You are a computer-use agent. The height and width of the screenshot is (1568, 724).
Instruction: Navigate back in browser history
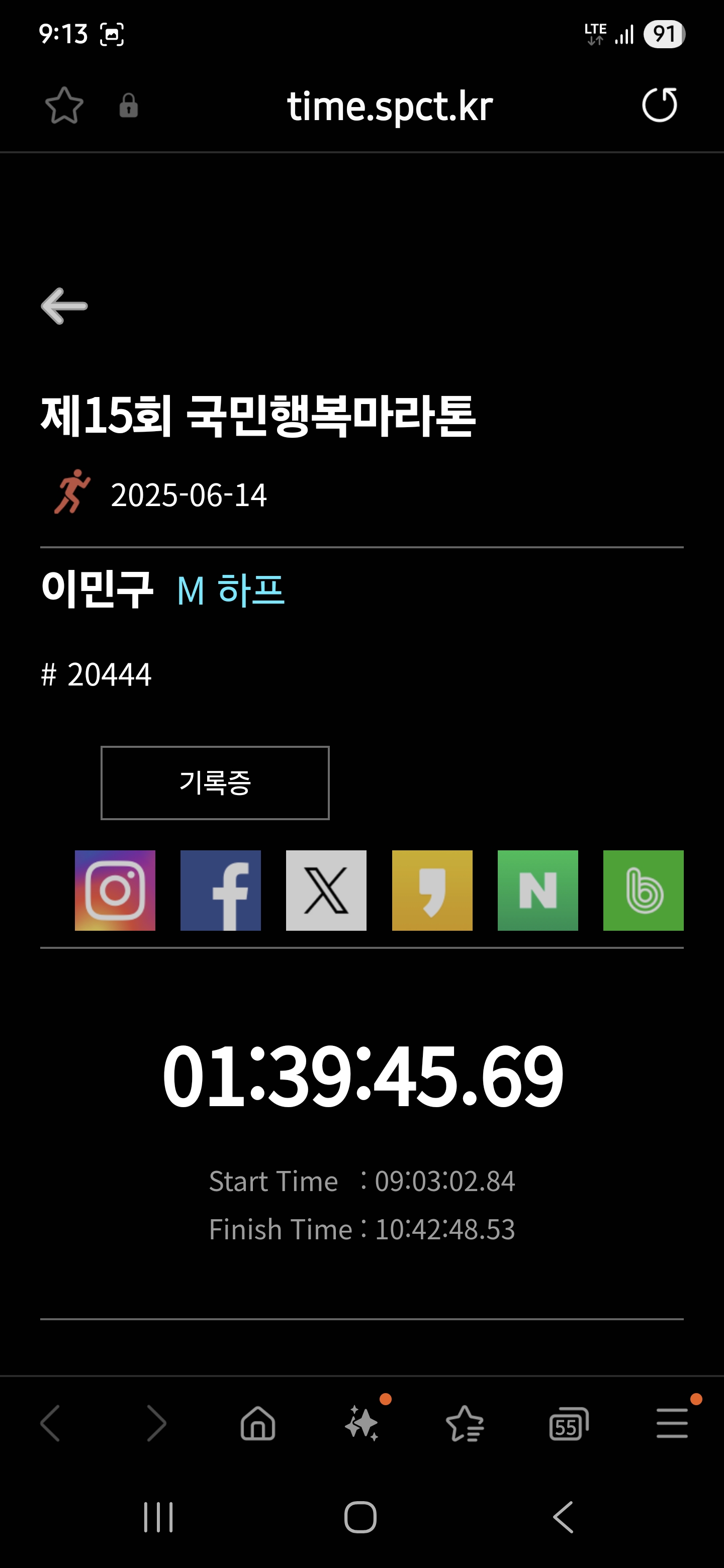click(x=51, y=1423)
